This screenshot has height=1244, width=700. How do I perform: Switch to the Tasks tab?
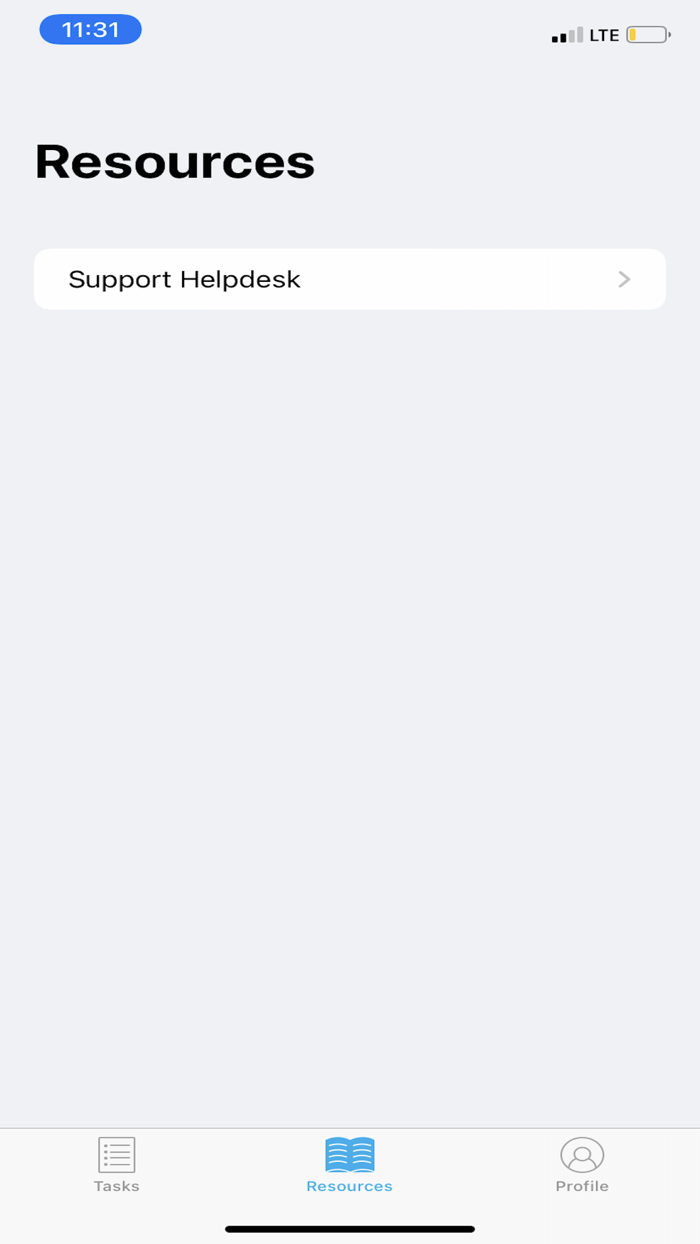click(x=117, y=1165)
